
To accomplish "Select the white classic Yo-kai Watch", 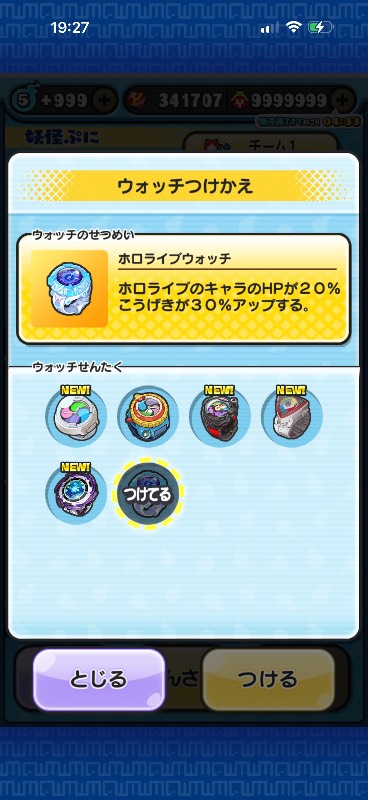I will click(x=76, y=416).
